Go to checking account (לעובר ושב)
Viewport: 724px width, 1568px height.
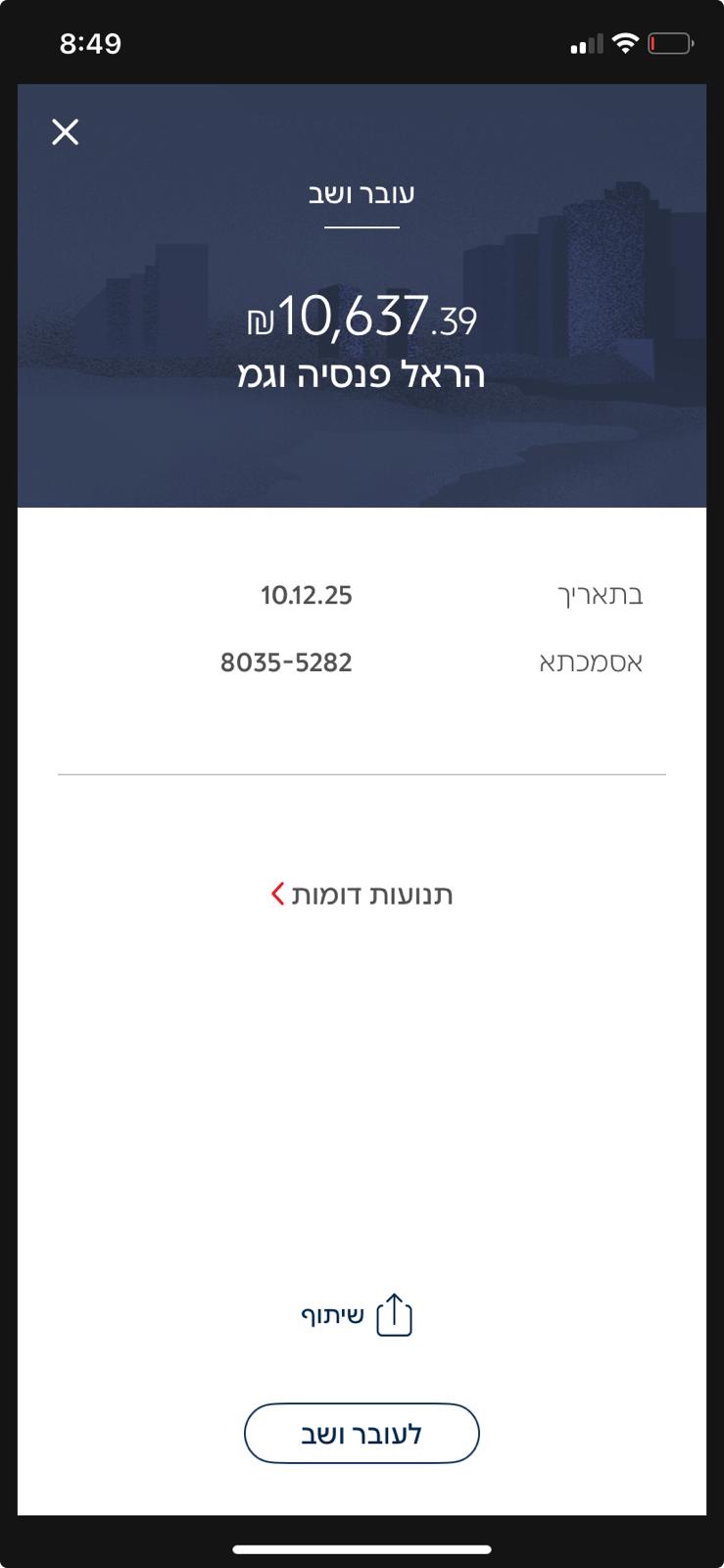(x=362, y=1434)
